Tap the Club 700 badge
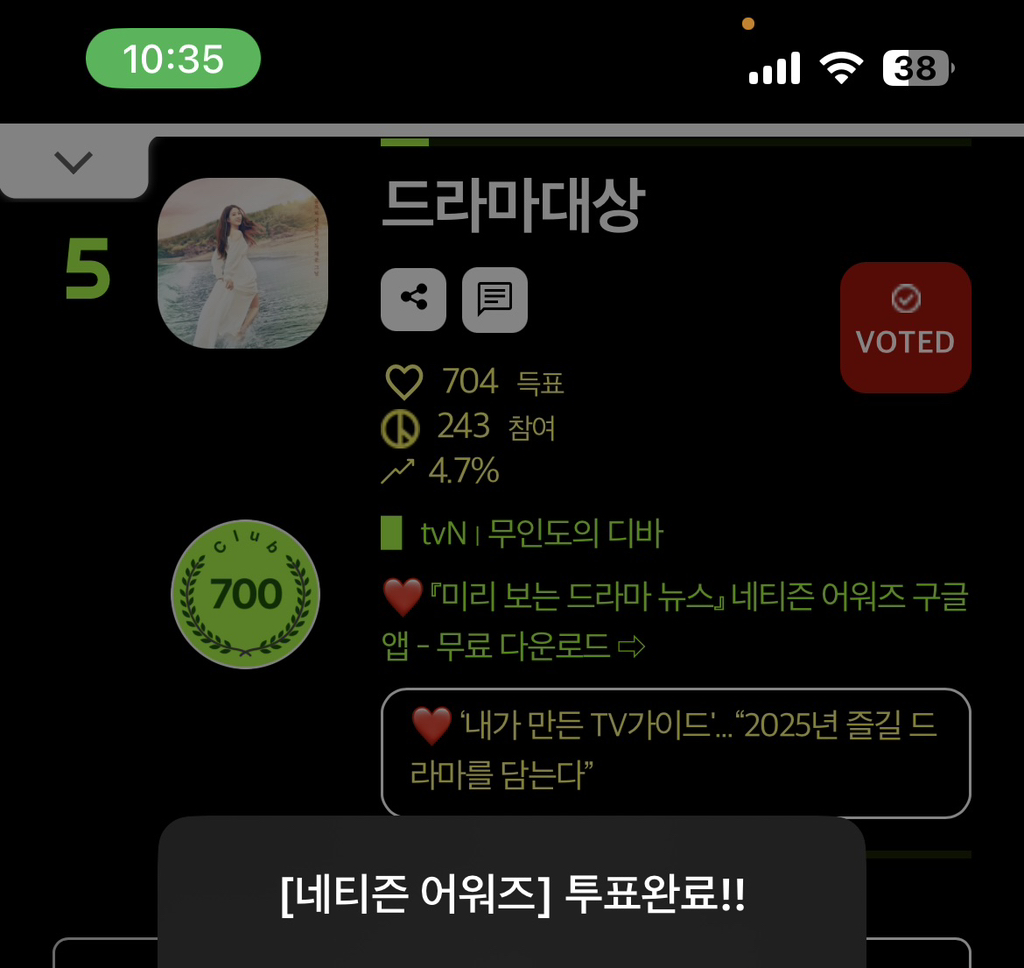Viewport: 1024px width, 968px height. 245,594
